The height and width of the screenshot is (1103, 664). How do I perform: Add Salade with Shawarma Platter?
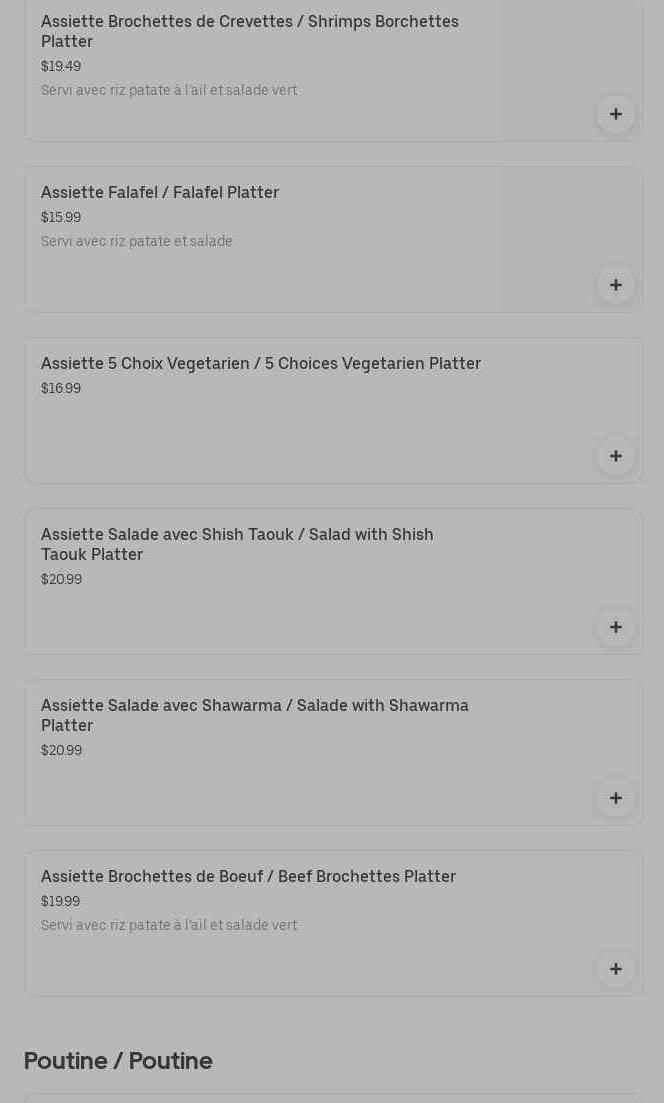tap(615, 798)
